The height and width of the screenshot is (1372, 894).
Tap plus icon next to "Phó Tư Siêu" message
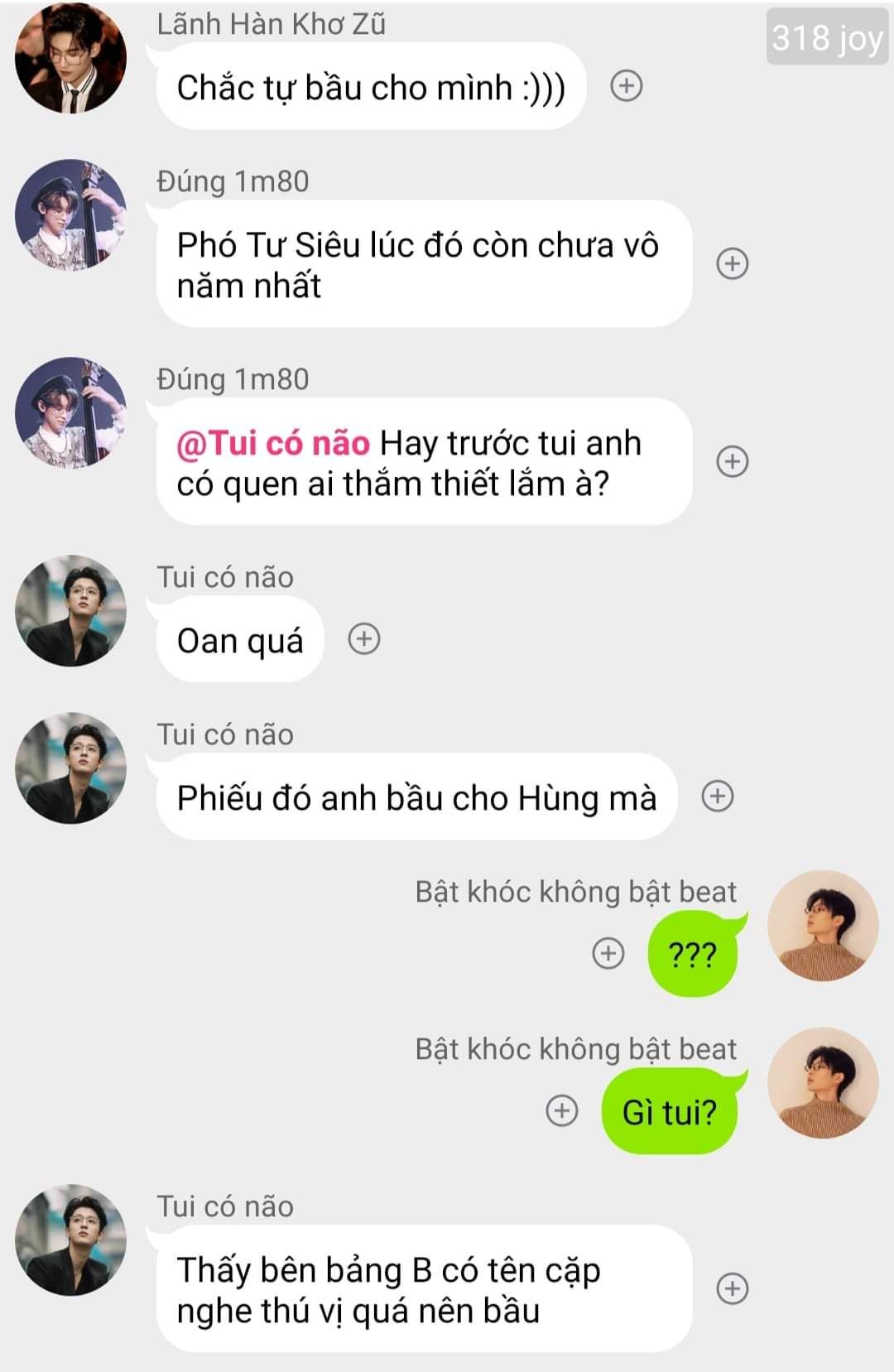(732, 264)
